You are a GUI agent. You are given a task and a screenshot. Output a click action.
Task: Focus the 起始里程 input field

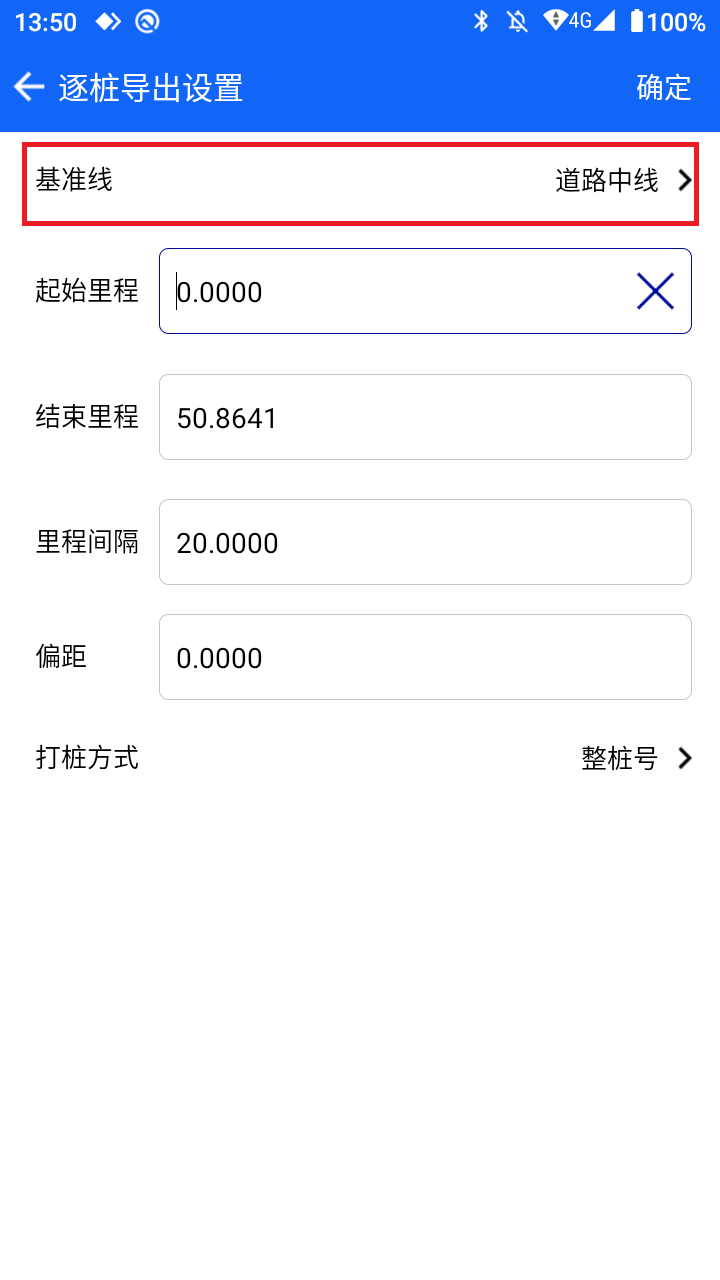425,291
